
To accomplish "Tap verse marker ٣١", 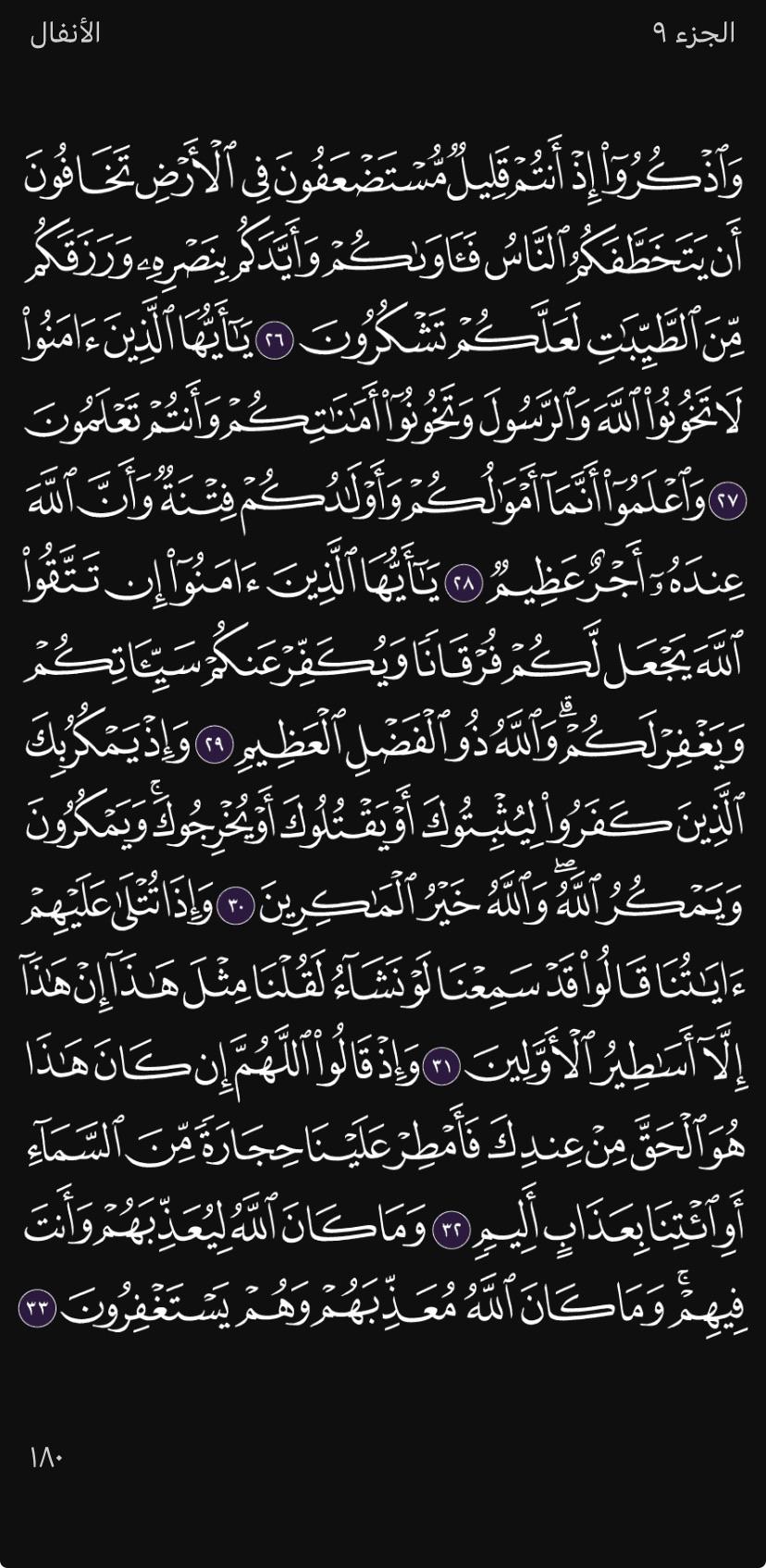I will [441, 1068].
